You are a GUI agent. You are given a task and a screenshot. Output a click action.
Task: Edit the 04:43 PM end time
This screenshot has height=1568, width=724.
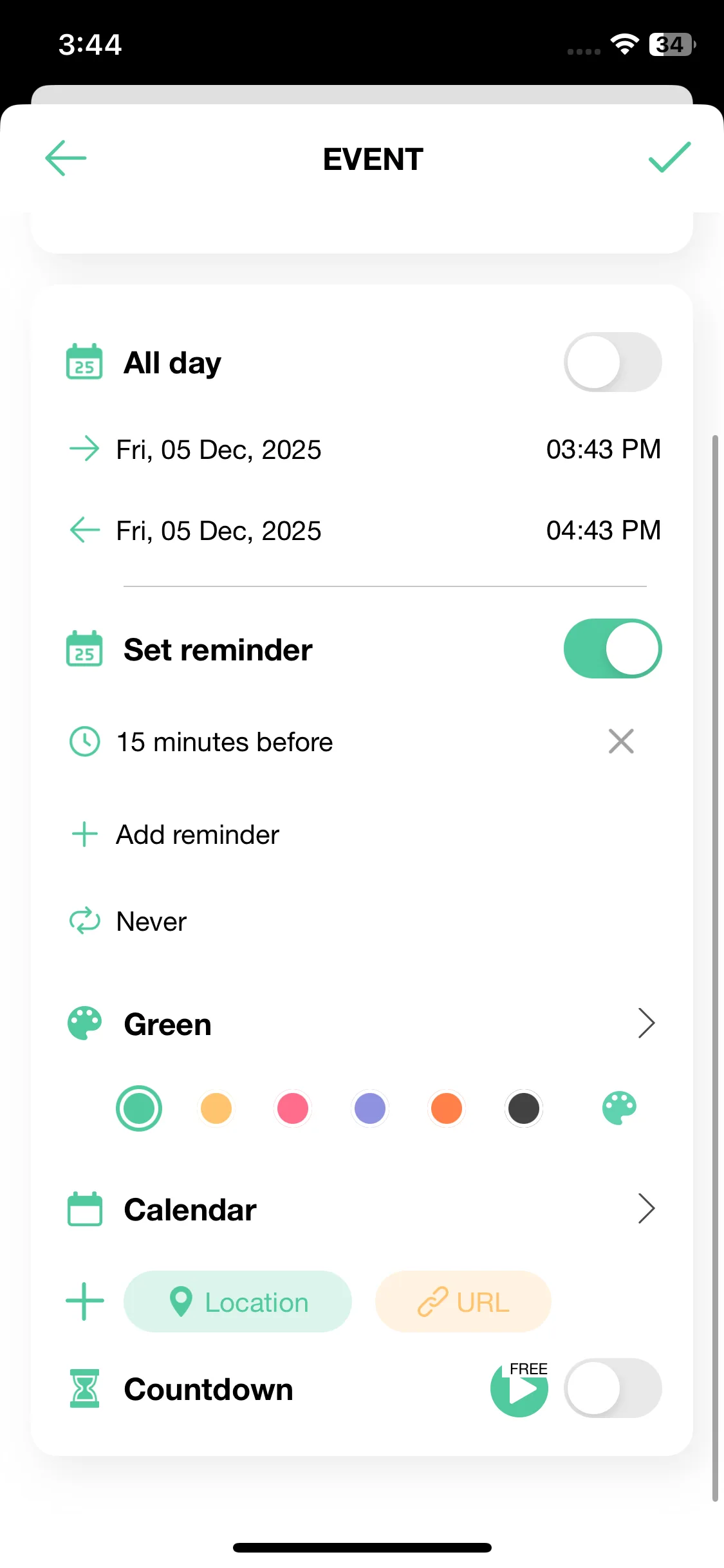point(603,530)
